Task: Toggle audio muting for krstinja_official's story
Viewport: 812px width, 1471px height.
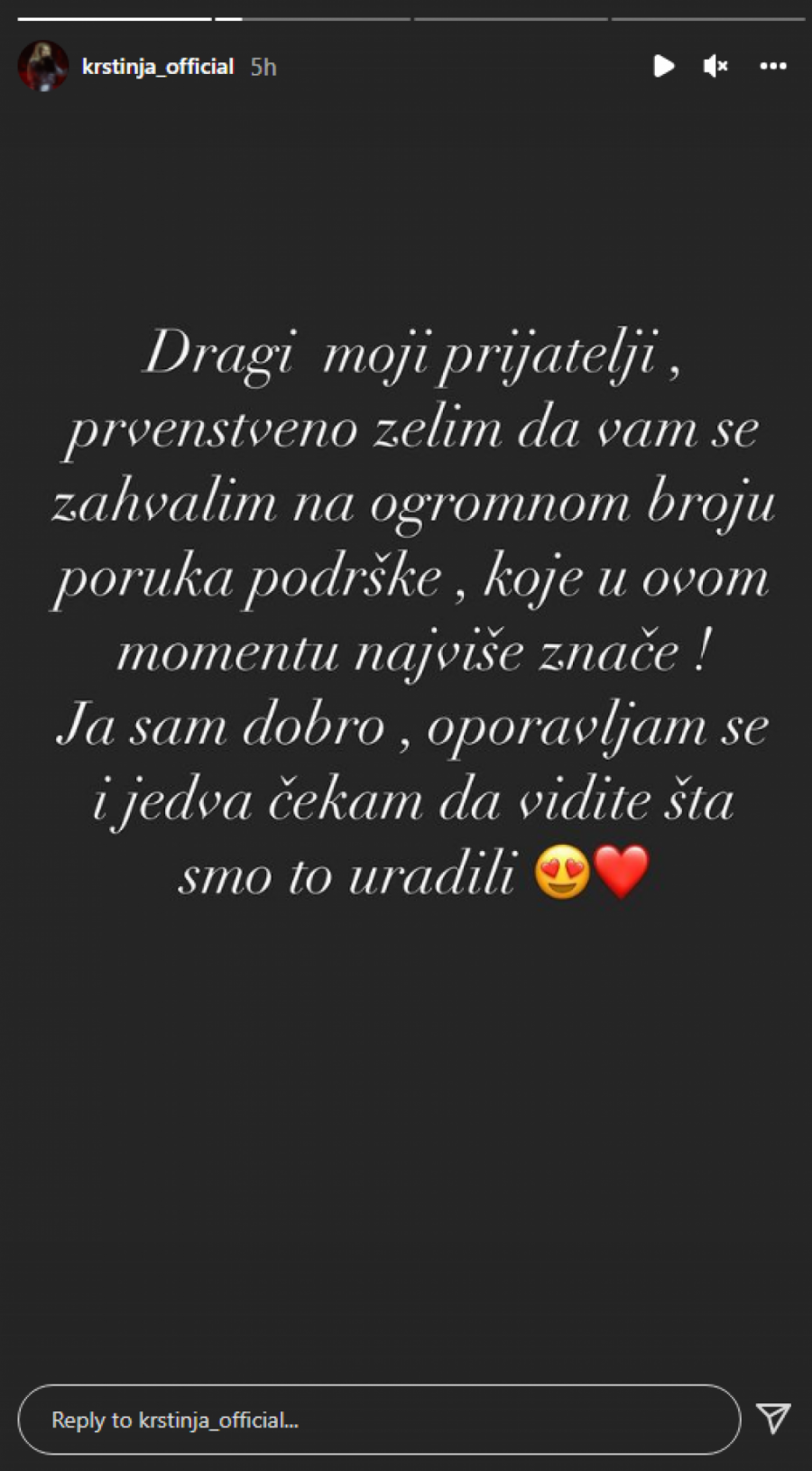Action: pos(714,66)
